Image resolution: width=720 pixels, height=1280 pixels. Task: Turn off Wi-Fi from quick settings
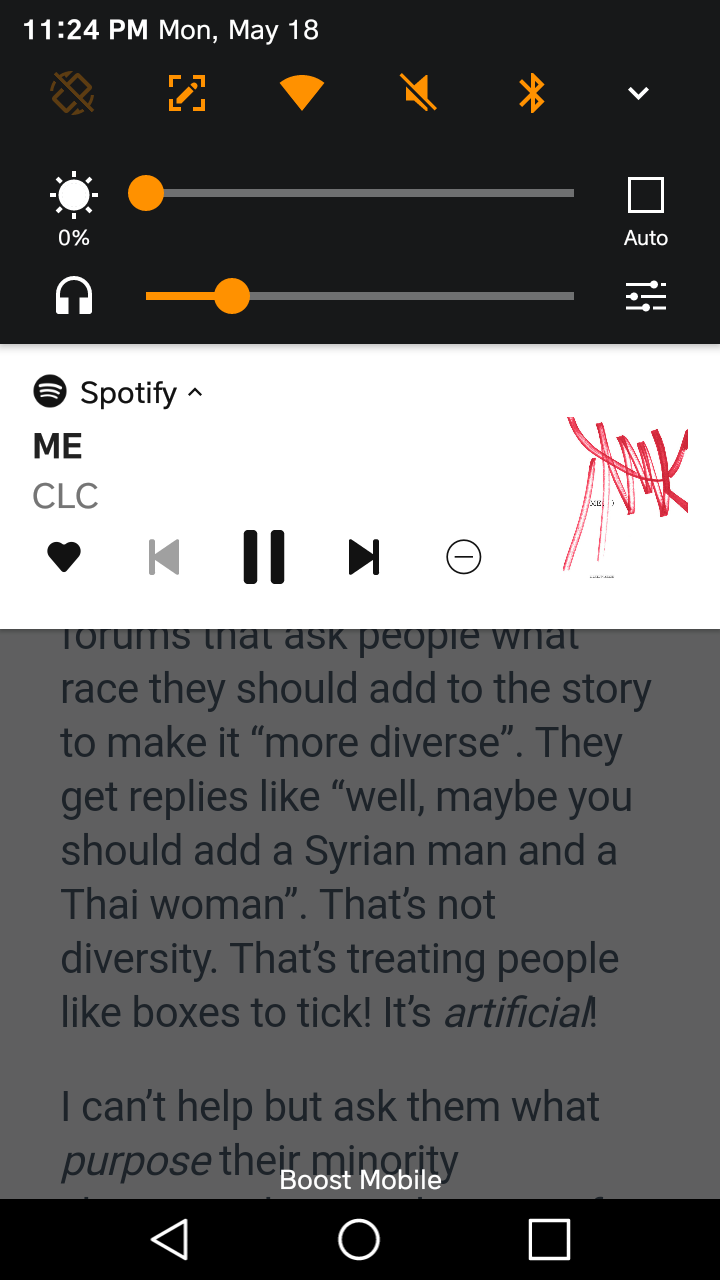click(x=301, y=94)
